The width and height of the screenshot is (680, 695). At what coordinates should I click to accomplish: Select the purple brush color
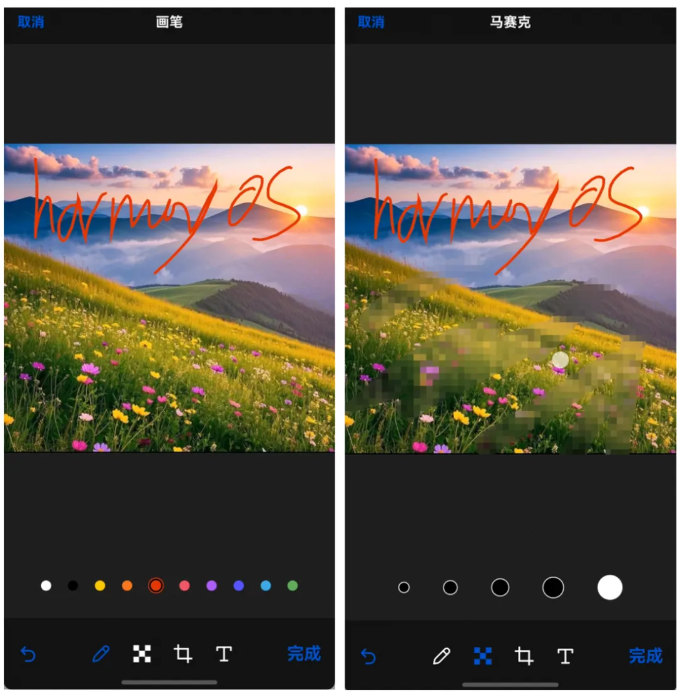211,585
